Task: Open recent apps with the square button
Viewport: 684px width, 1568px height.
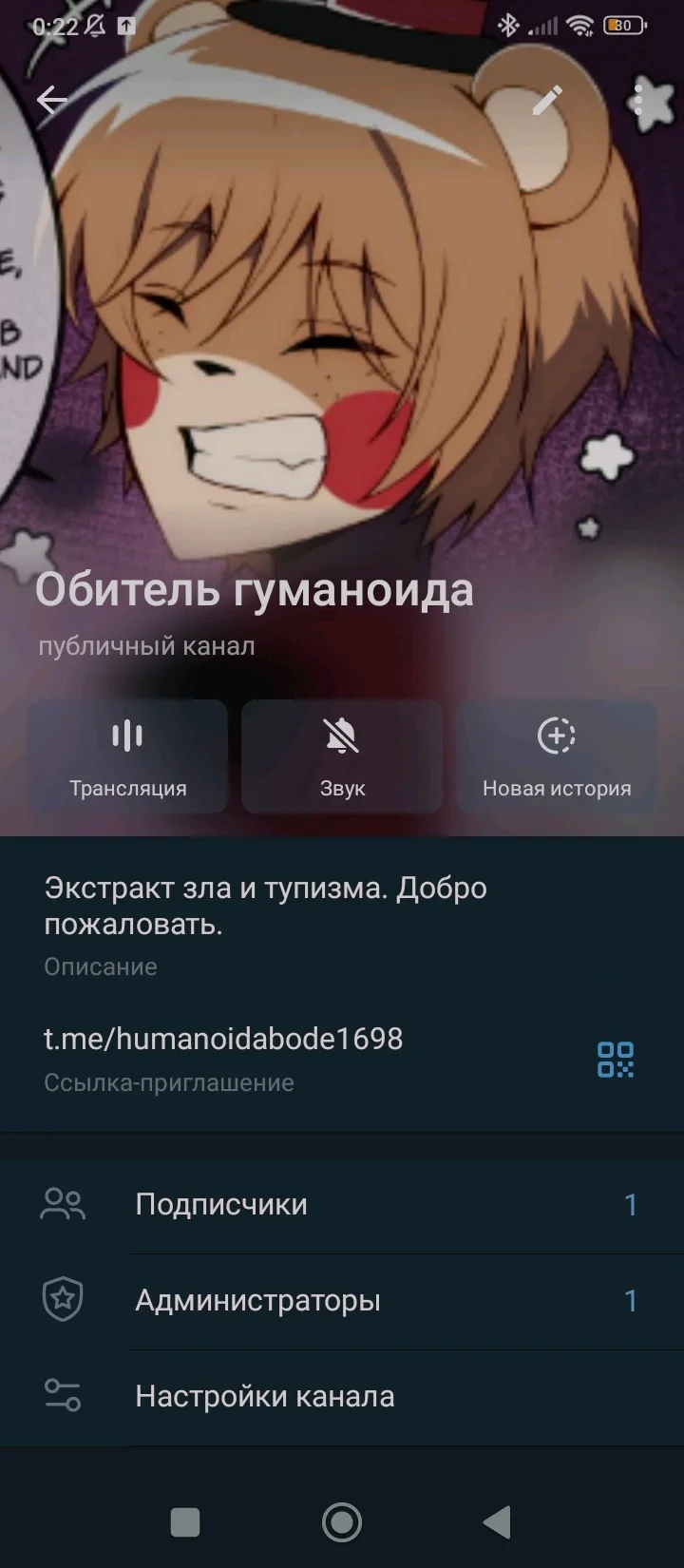Action: tap(185, 1522)
